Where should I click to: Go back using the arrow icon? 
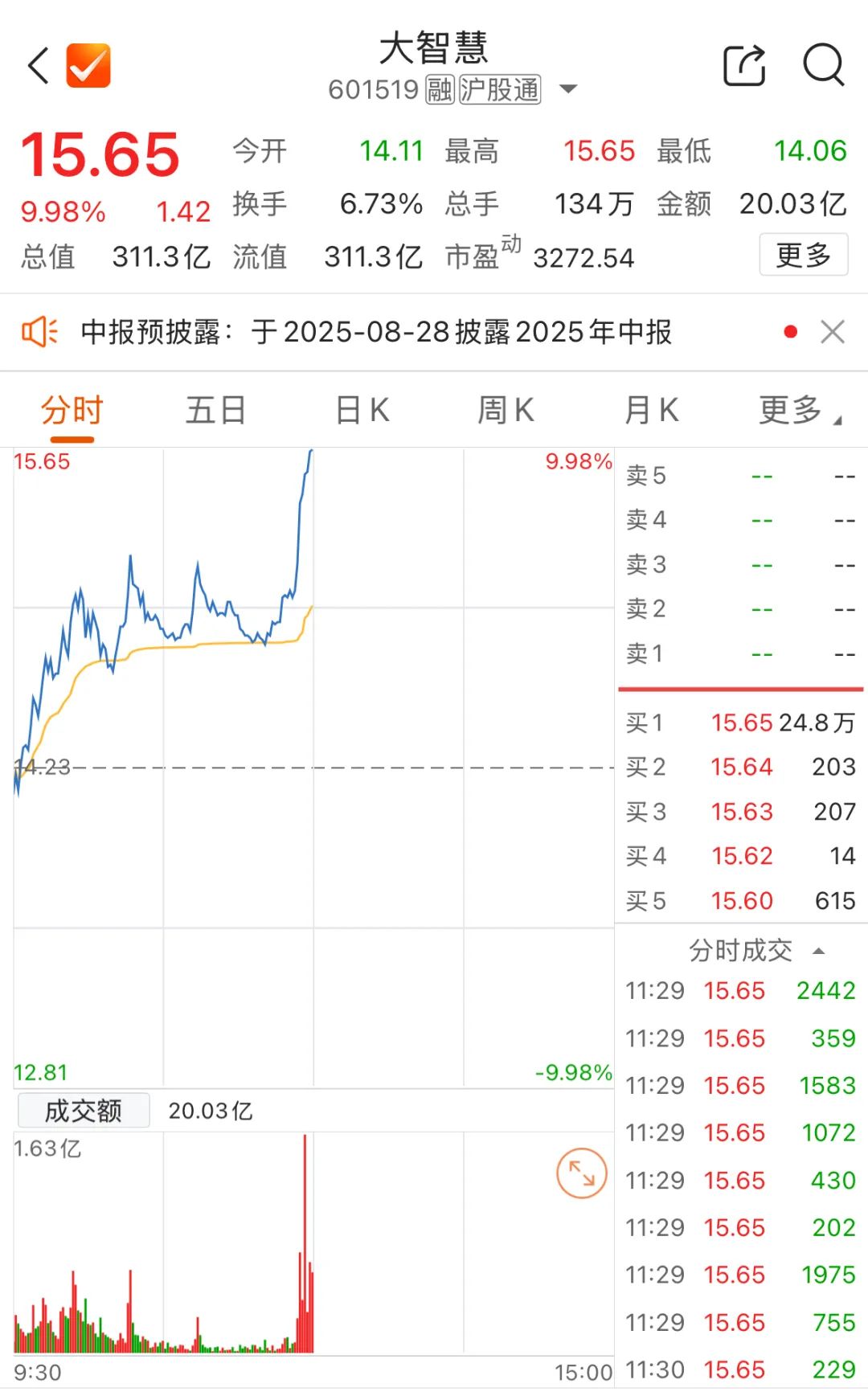[x=39, y=65]
